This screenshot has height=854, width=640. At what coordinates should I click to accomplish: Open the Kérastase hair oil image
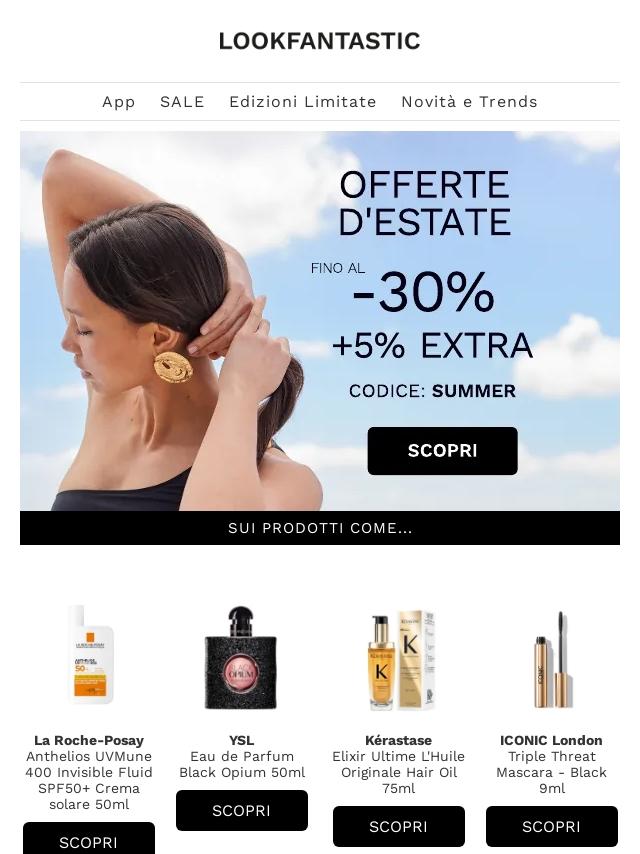click(398, 658)
